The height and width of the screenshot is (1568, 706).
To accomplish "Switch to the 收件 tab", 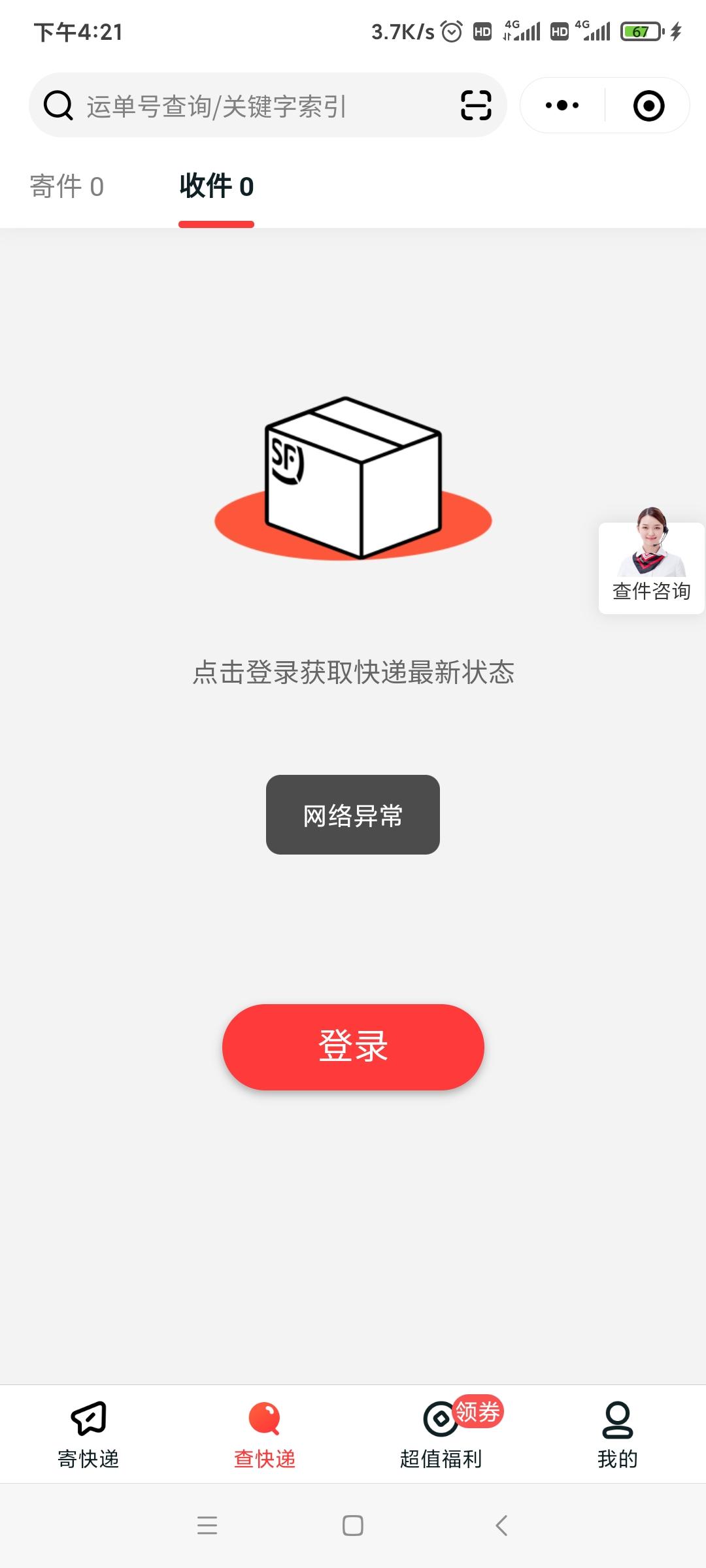I will coord(217,188).
